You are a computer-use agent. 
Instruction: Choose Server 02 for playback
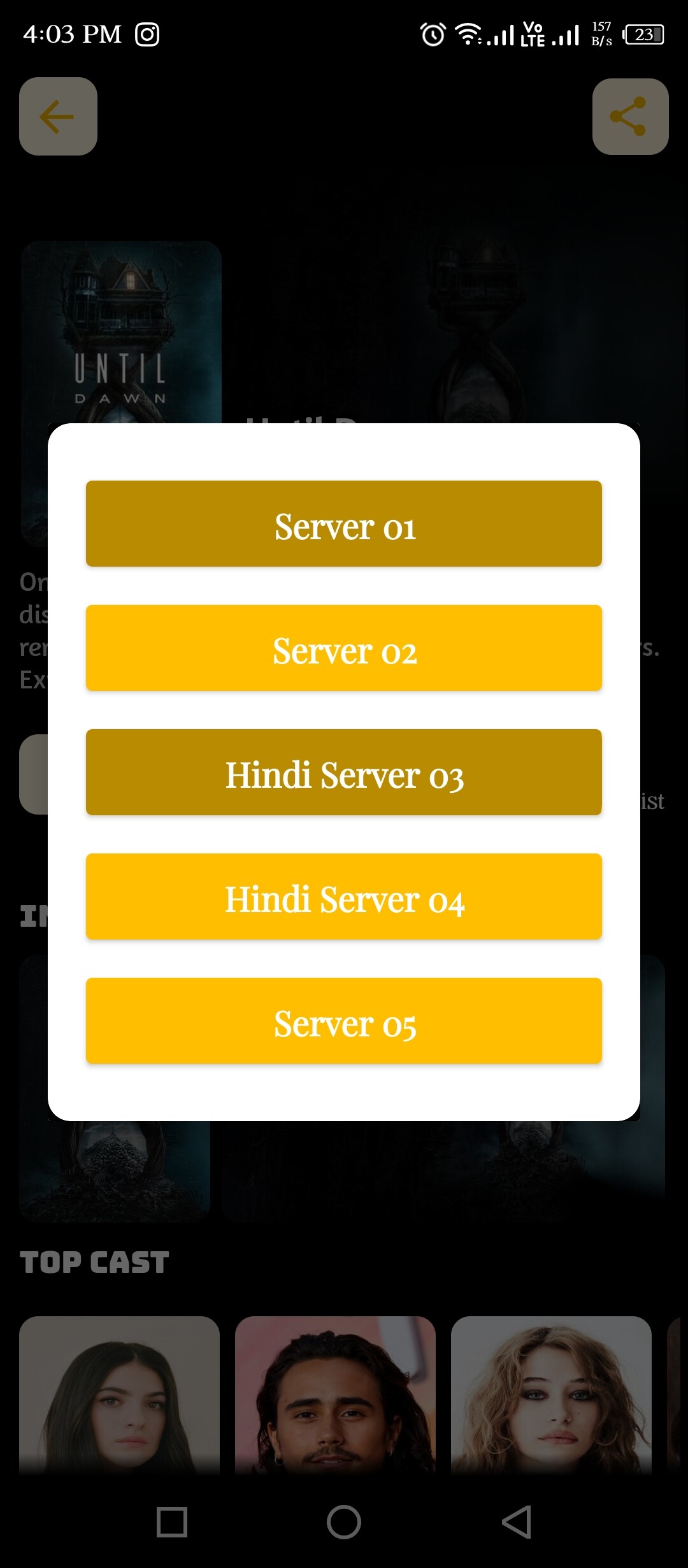[x=344, y=648]
